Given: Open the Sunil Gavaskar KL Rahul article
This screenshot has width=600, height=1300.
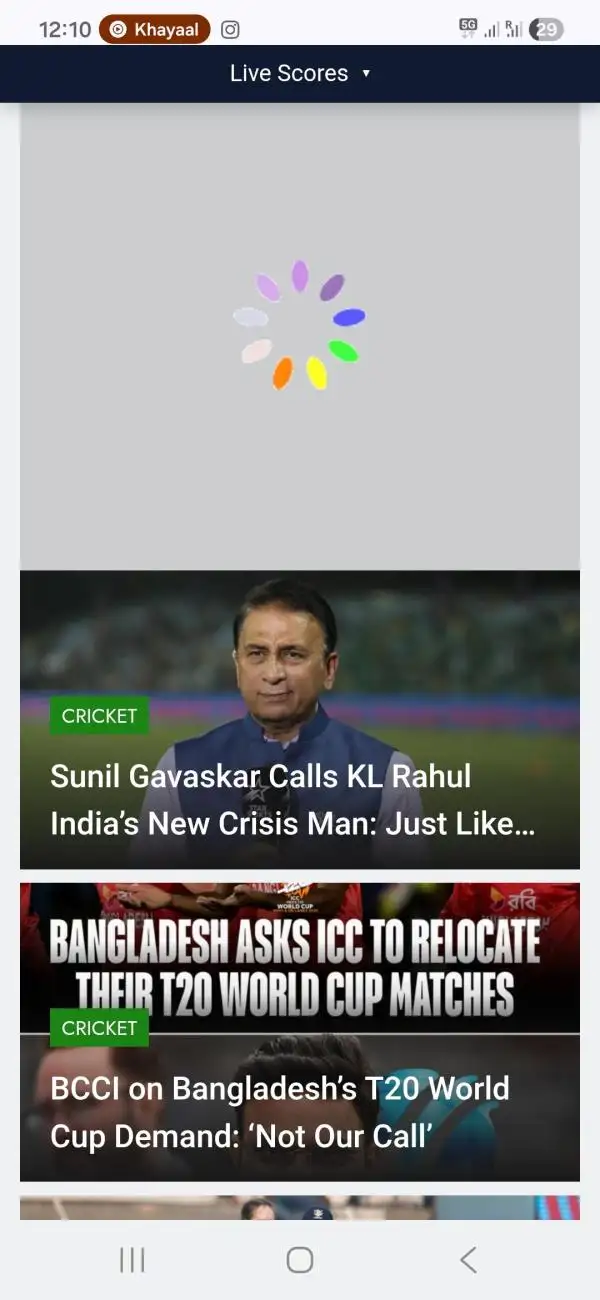Looking at the screenshot, I should click(x=292, y=799).
